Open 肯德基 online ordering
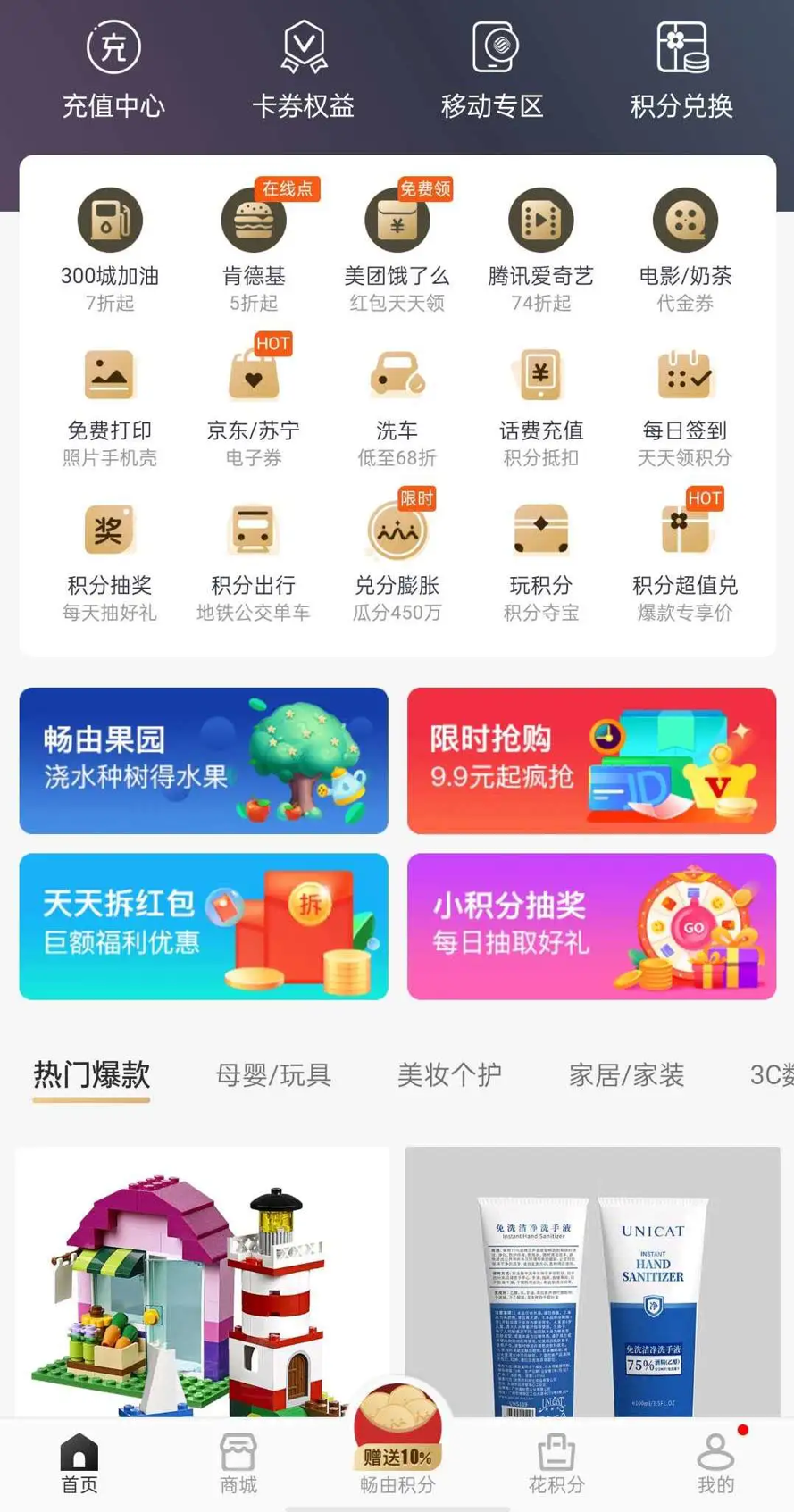The height and width of the screenshot is (1512, 794). pos(254,250)
